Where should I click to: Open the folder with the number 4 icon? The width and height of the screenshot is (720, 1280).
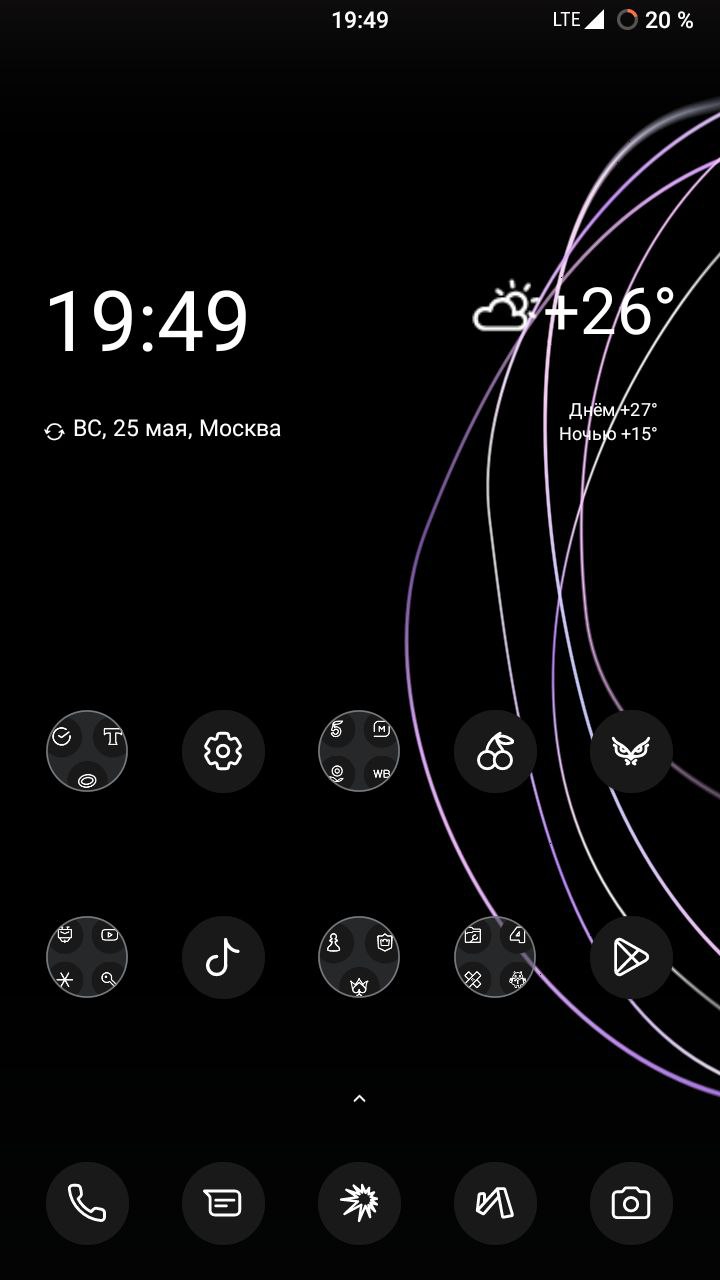(495, 957)
